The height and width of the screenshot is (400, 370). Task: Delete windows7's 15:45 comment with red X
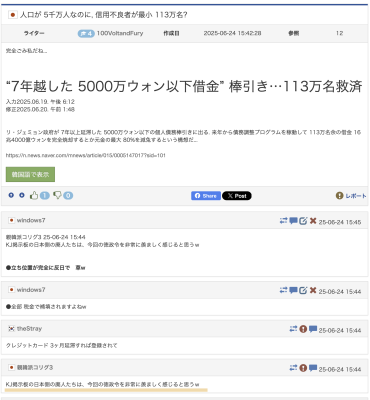coord(313,221)
